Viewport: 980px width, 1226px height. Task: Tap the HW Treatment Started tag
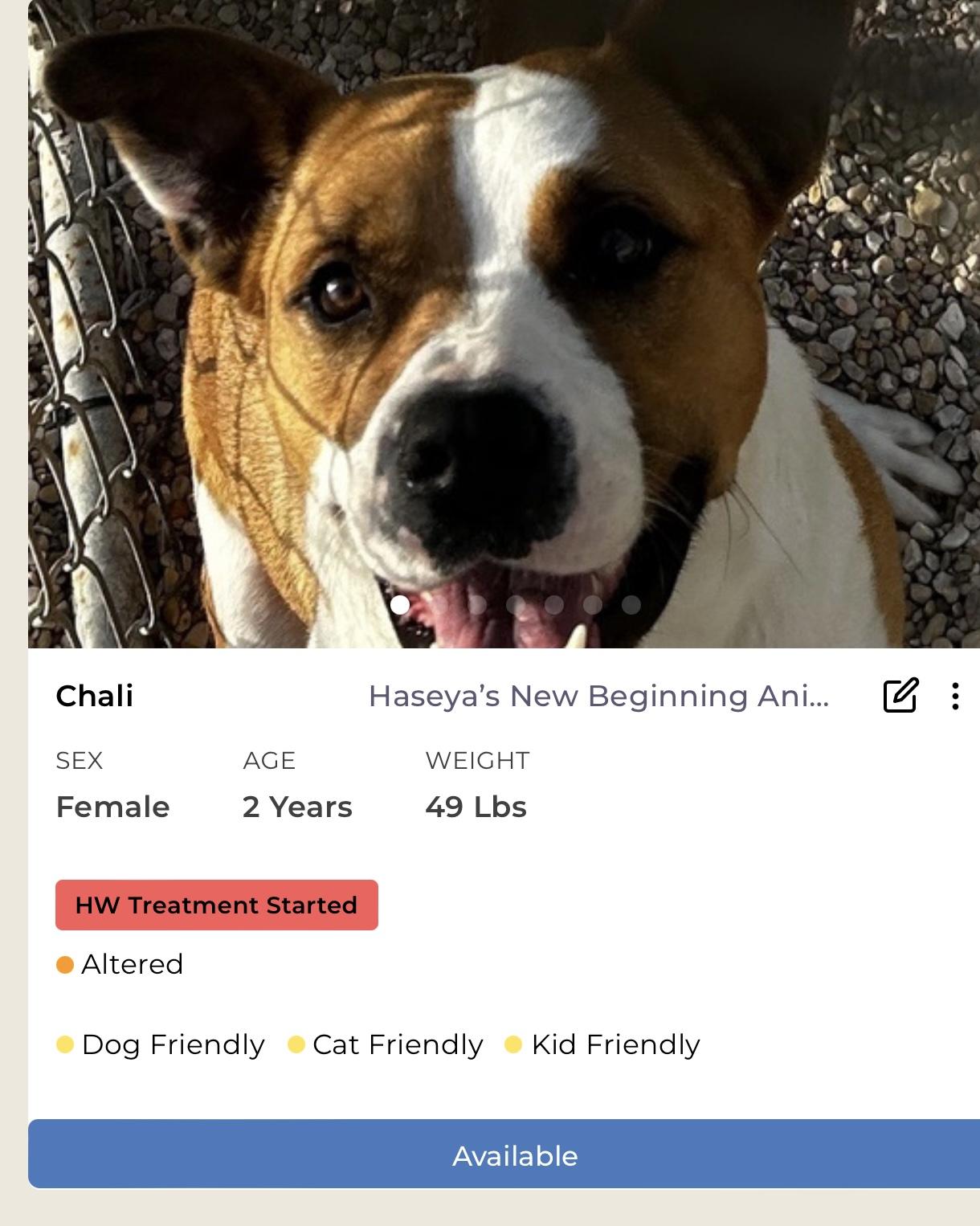pyautogui.click(x=216, y=905)
